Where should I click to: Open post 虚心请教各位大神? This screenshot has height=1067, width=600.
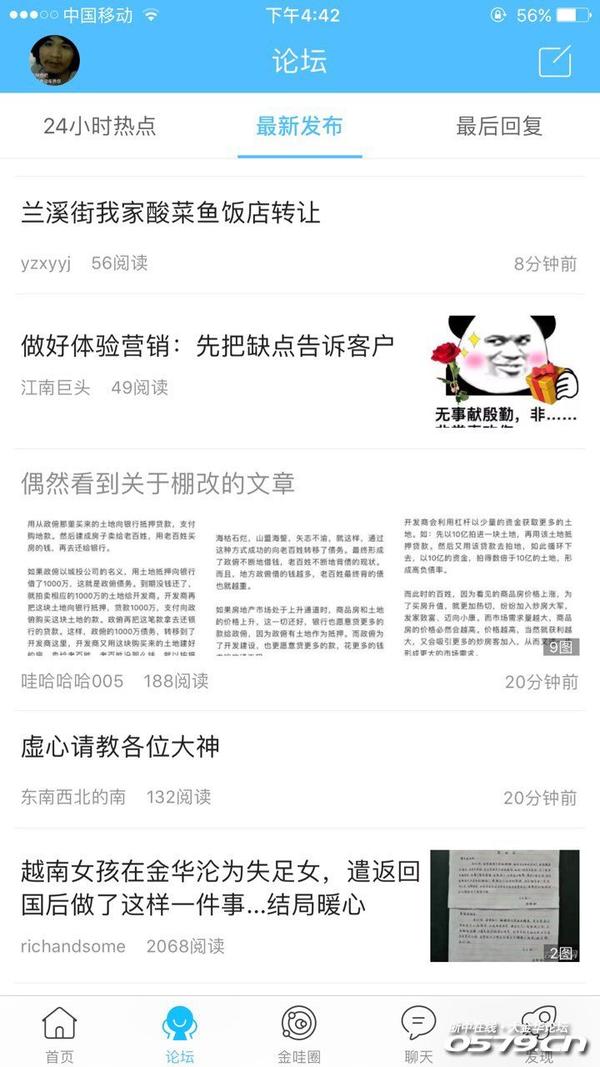tap(120, 747)
